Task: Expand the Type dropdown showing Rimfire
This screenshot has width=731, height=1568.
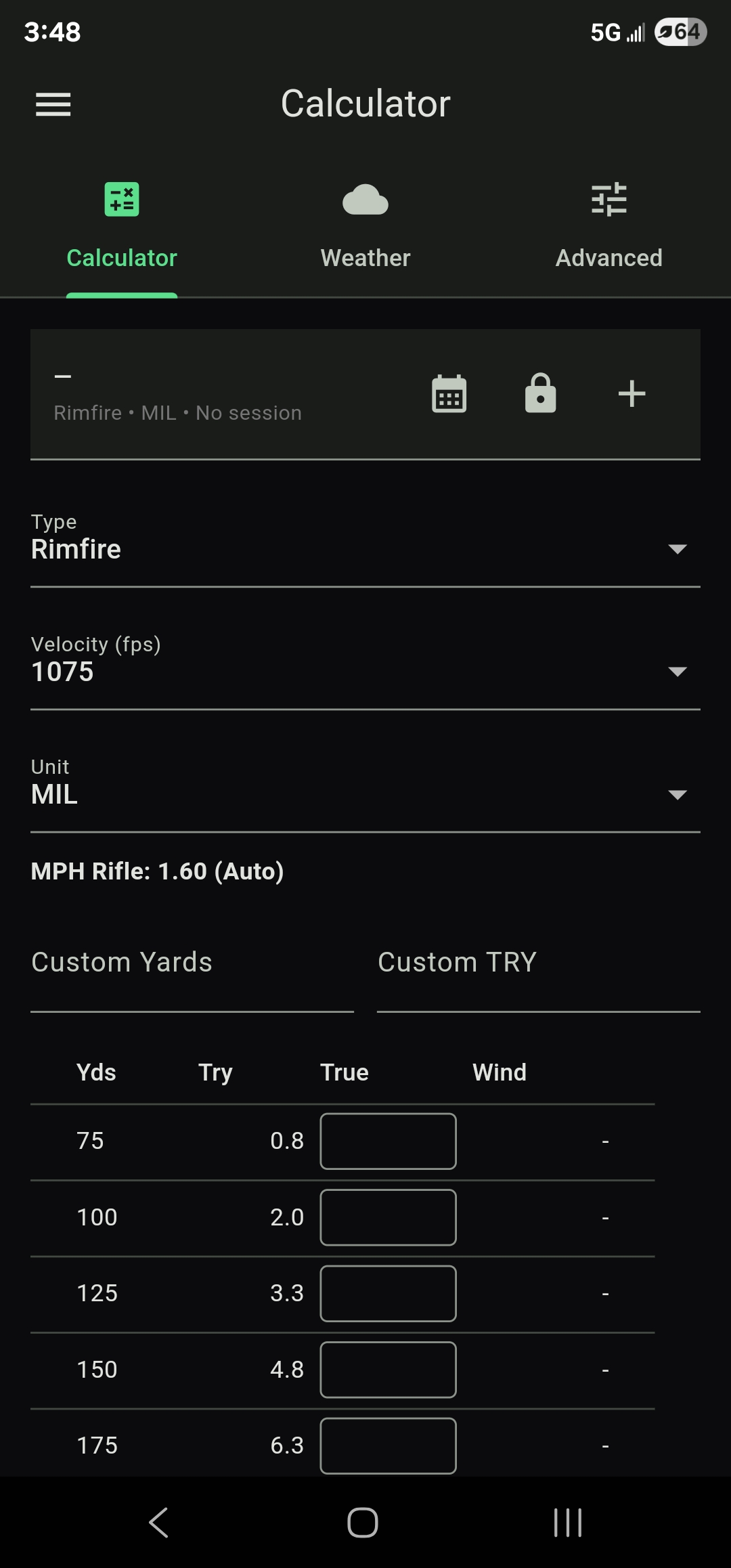Action: (x=365, y=548)
